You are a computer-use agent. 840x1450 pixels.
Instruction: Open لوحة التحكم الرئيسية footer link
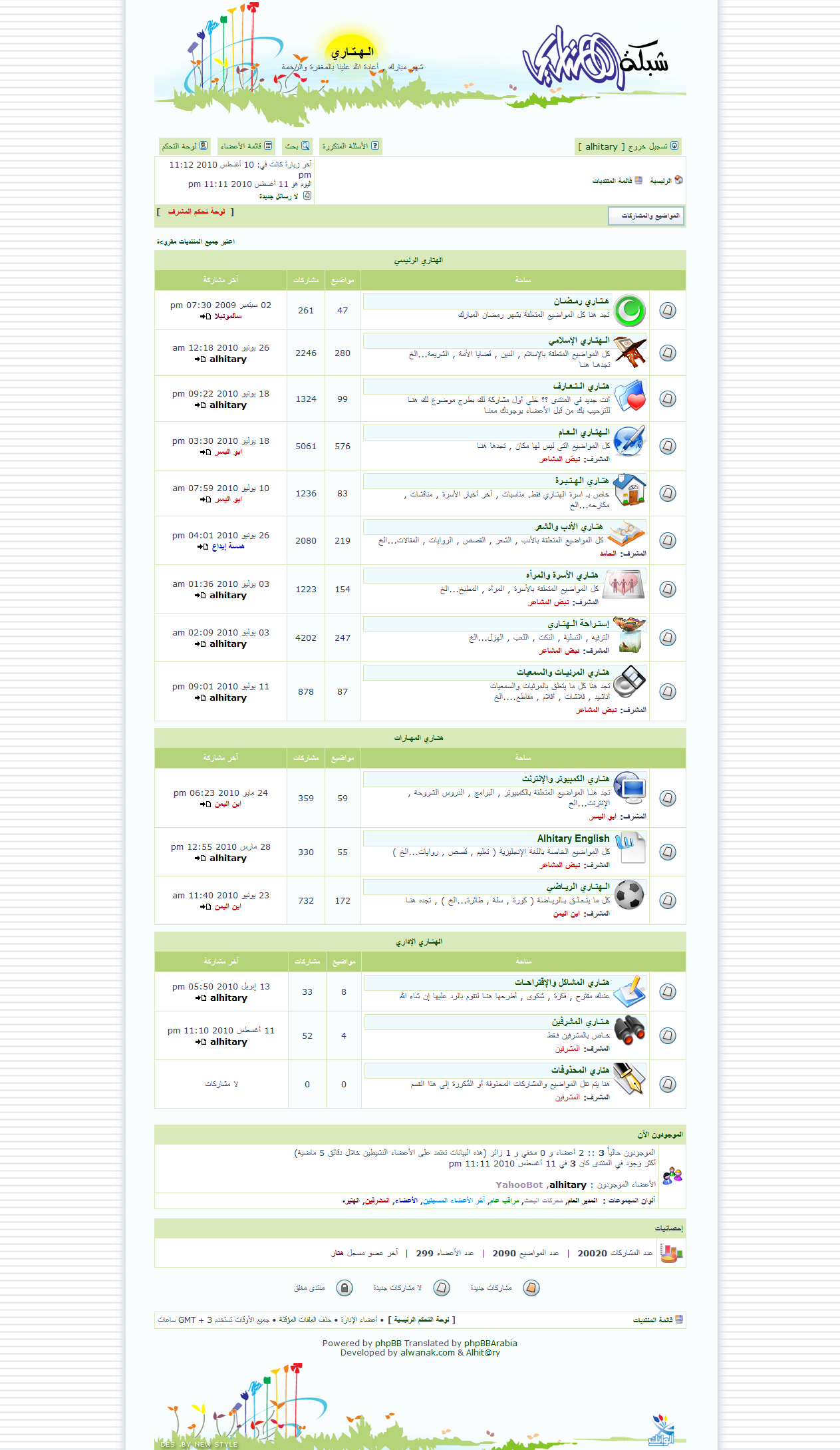point(422,1320)
